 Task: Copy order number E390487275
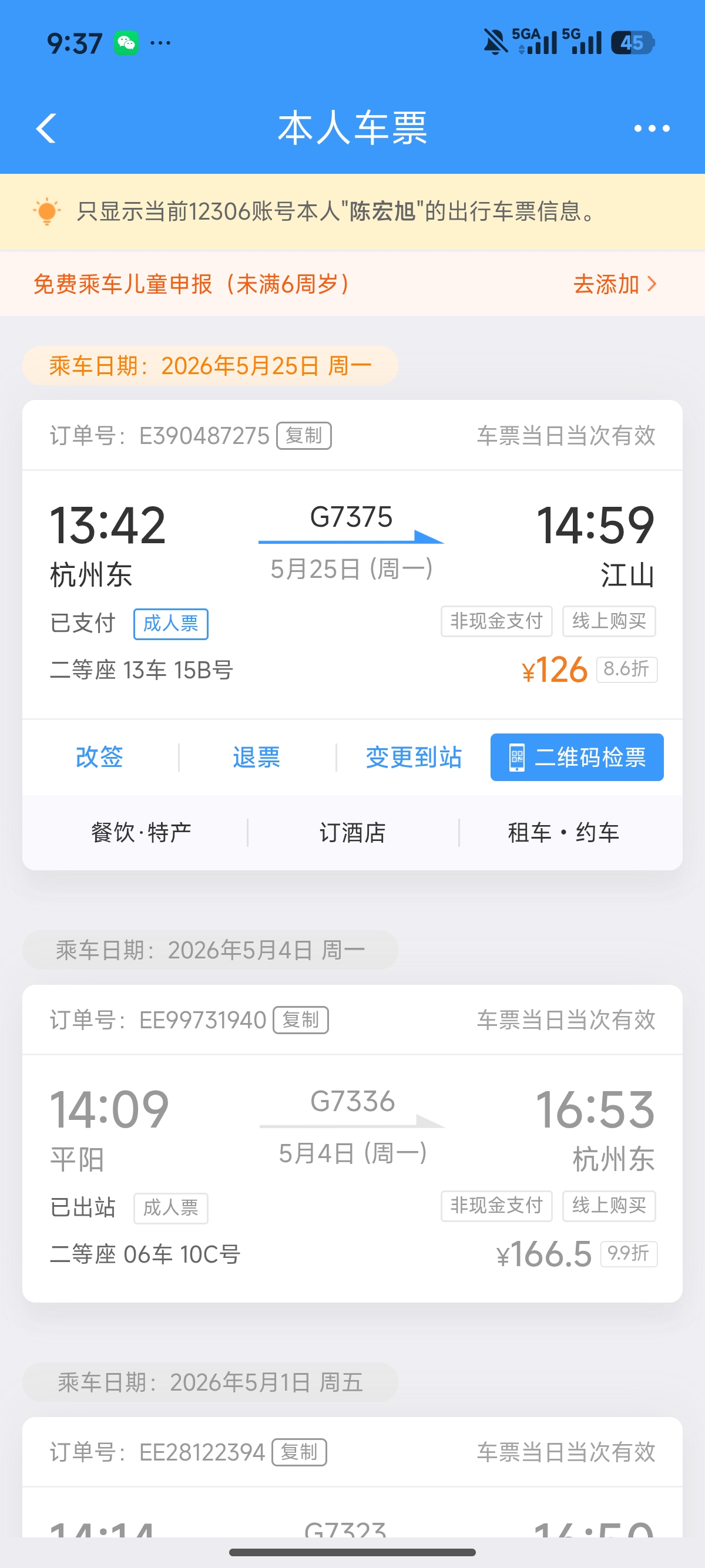click(304, 436)
